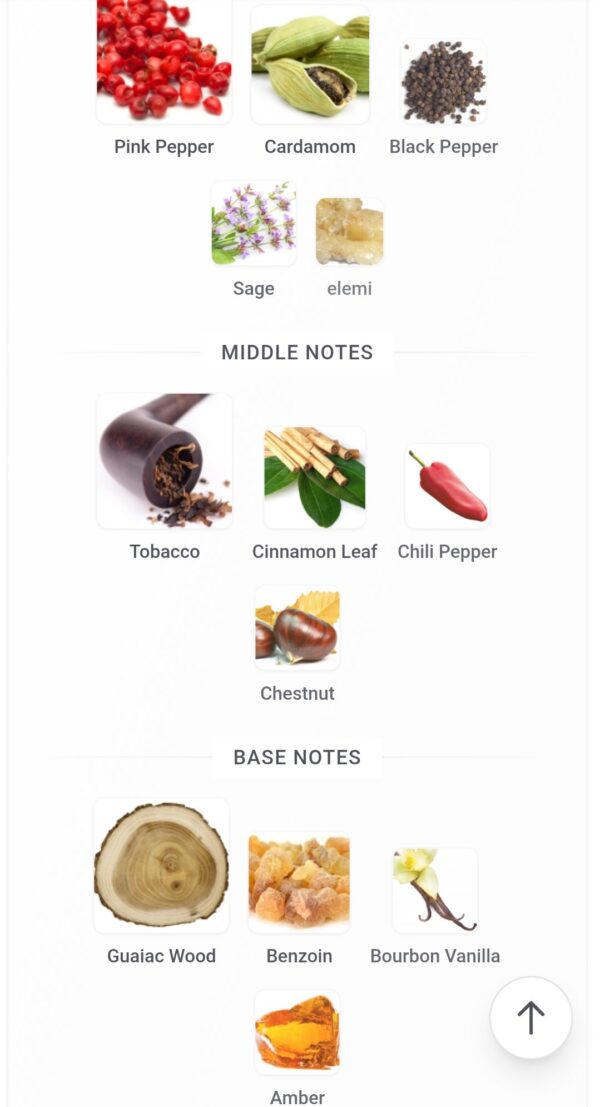View the Black Pepper note
This screenshot has height=1107, width=600.
(443, 82)
